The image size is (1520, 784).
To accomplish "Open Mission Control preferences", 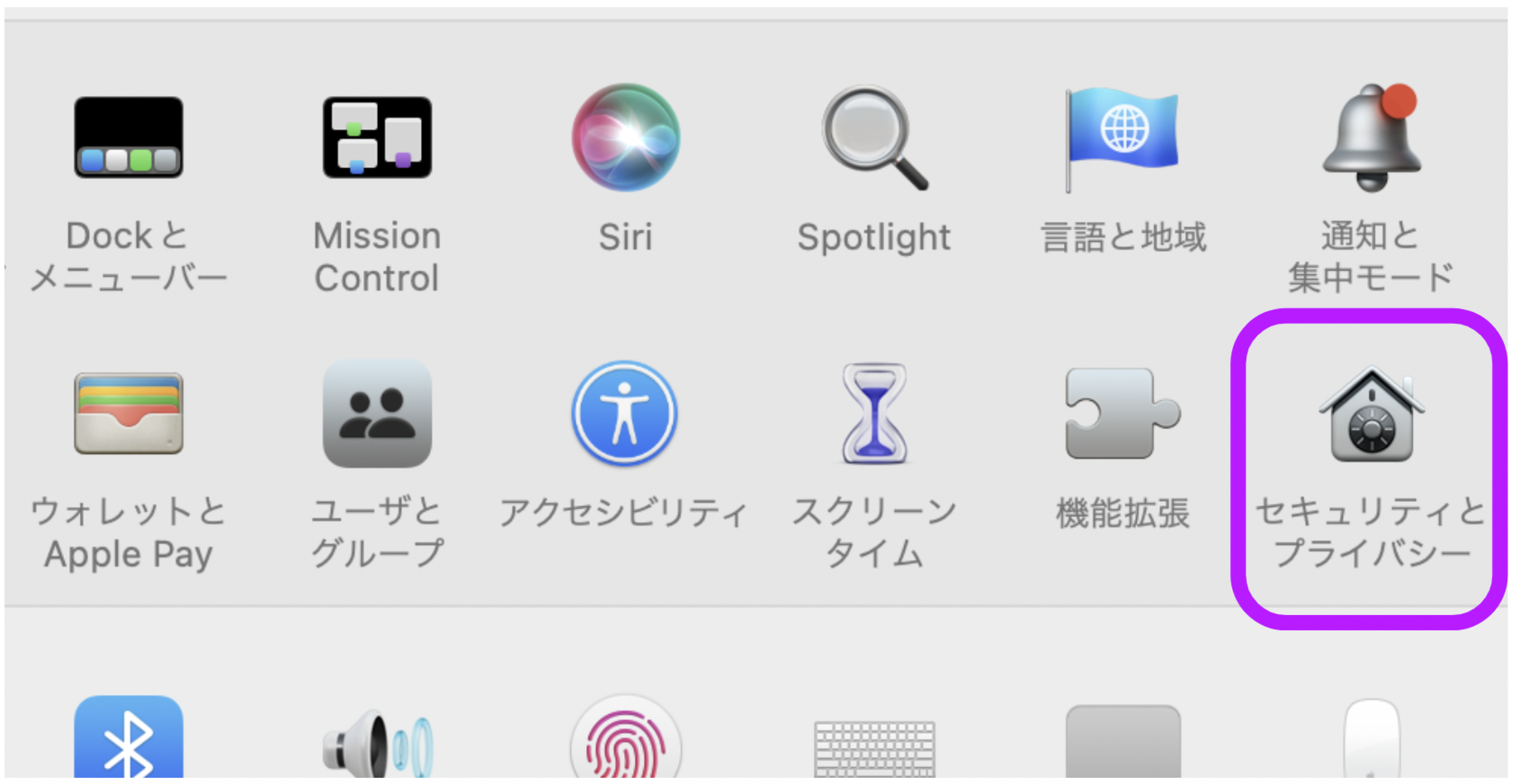I will [x=377, y=138].
